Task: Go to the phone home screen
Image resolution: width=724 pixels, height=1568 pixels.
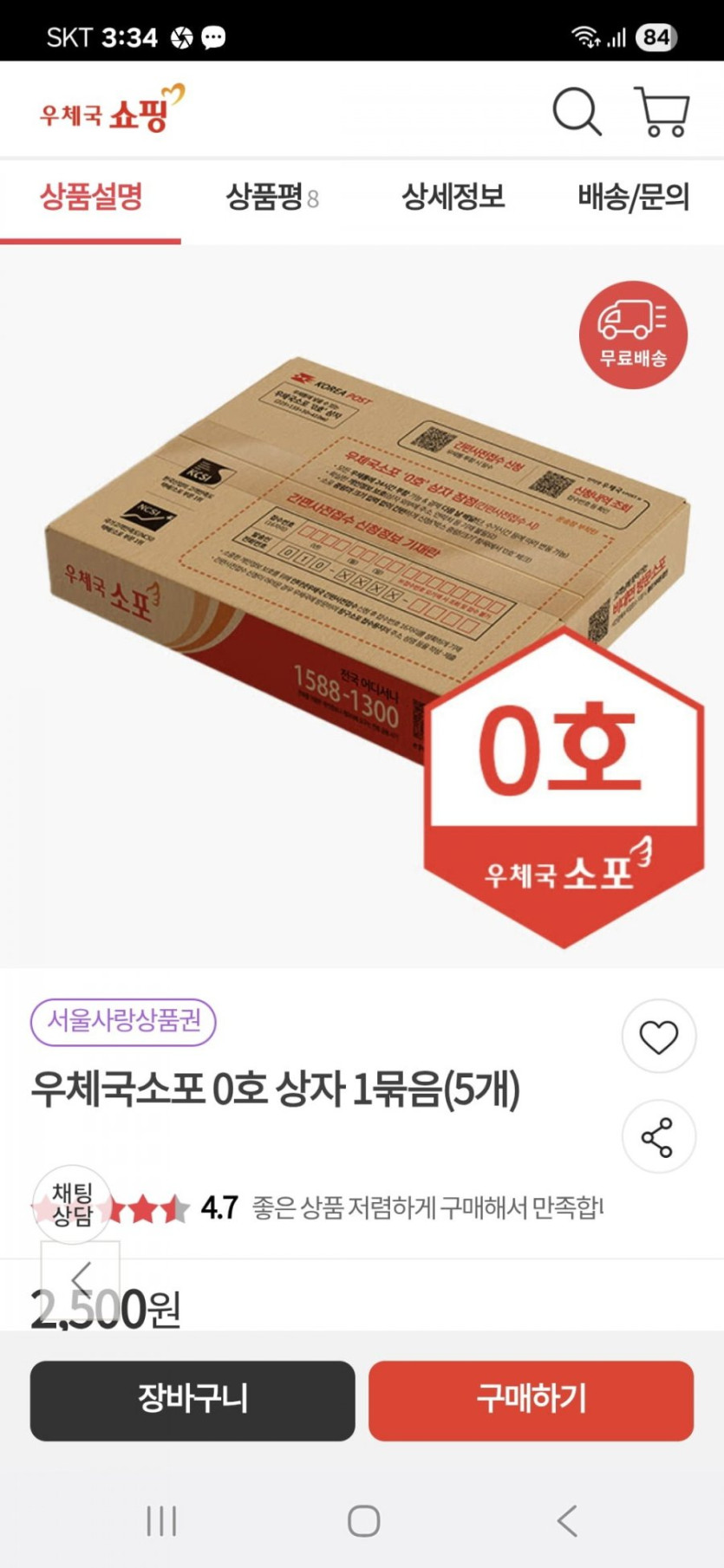Action: (x=363, y=1520)
